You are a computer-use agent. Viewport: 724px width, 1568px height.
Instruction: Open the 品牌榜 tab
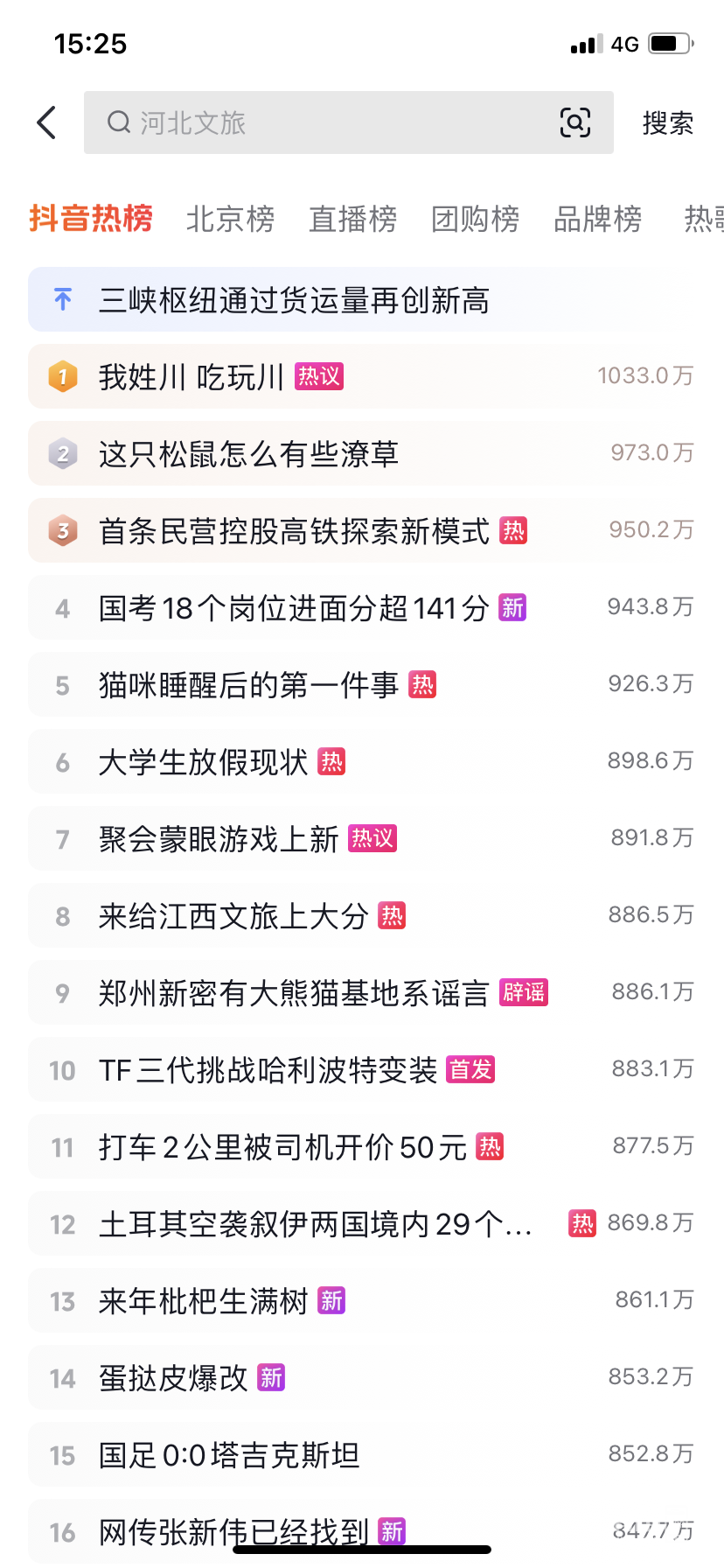coord(597,218)
